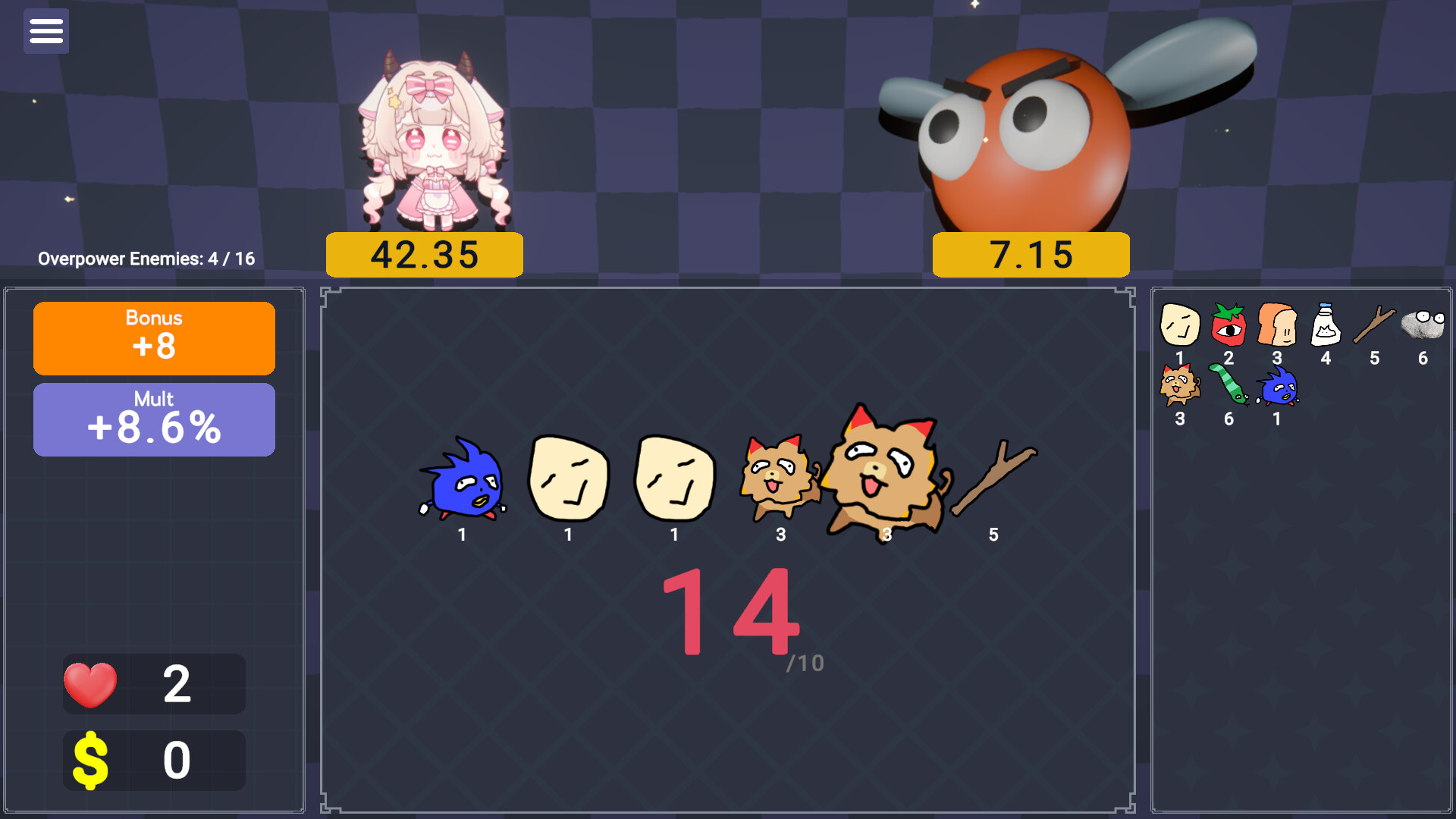Open the hamburger menu
Image resolution: width=1456 pixels, height=819 pixels.
[46, 31]
